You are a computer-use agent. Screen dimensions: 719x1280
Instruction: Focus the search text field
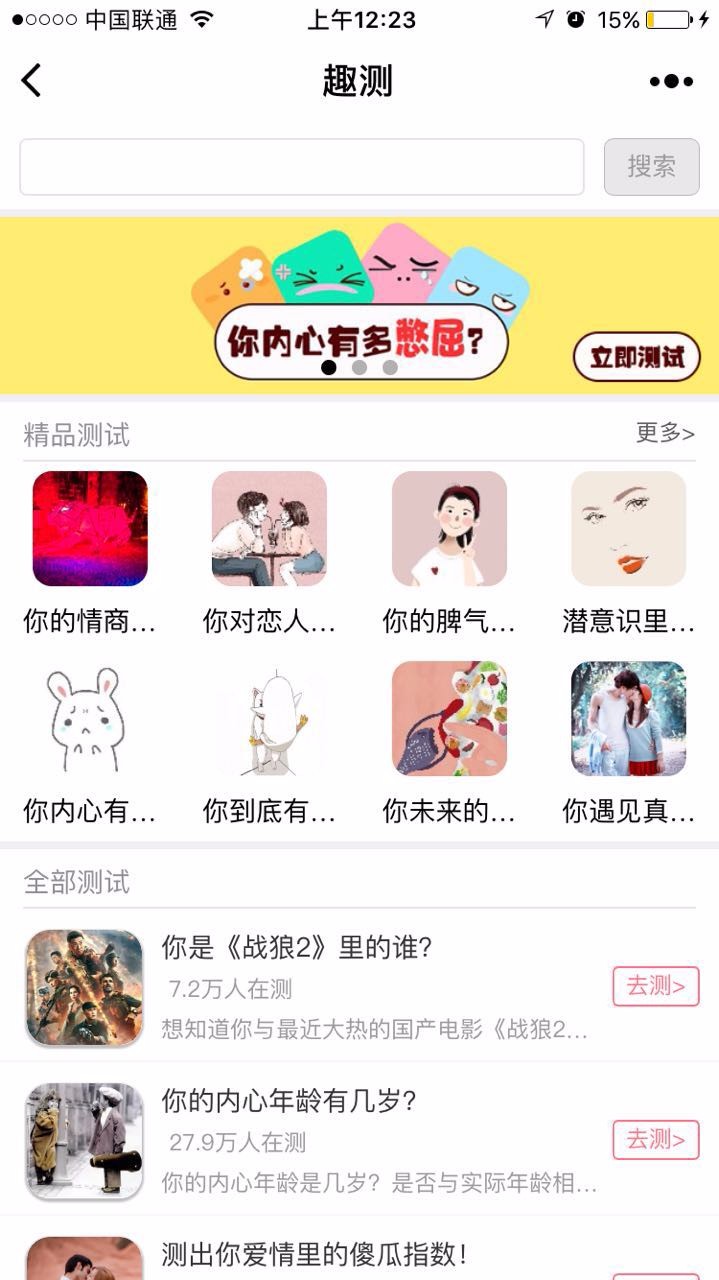point(302,167)
